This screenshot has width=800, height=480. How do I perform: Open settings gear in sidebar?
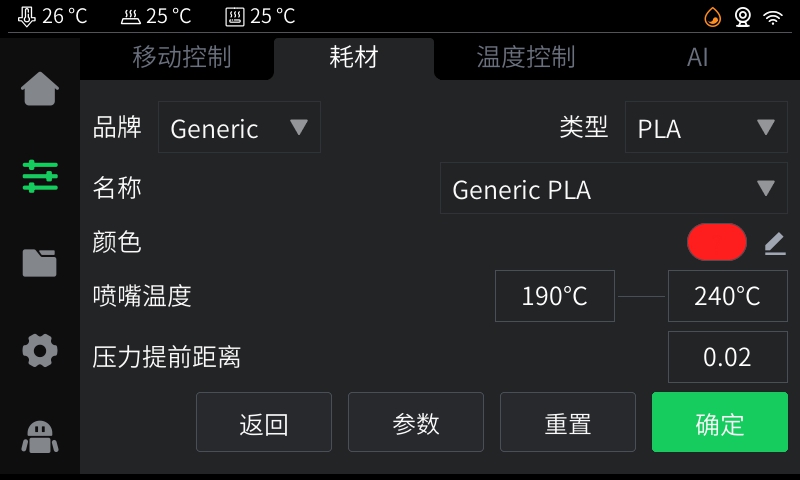(40, 349)
